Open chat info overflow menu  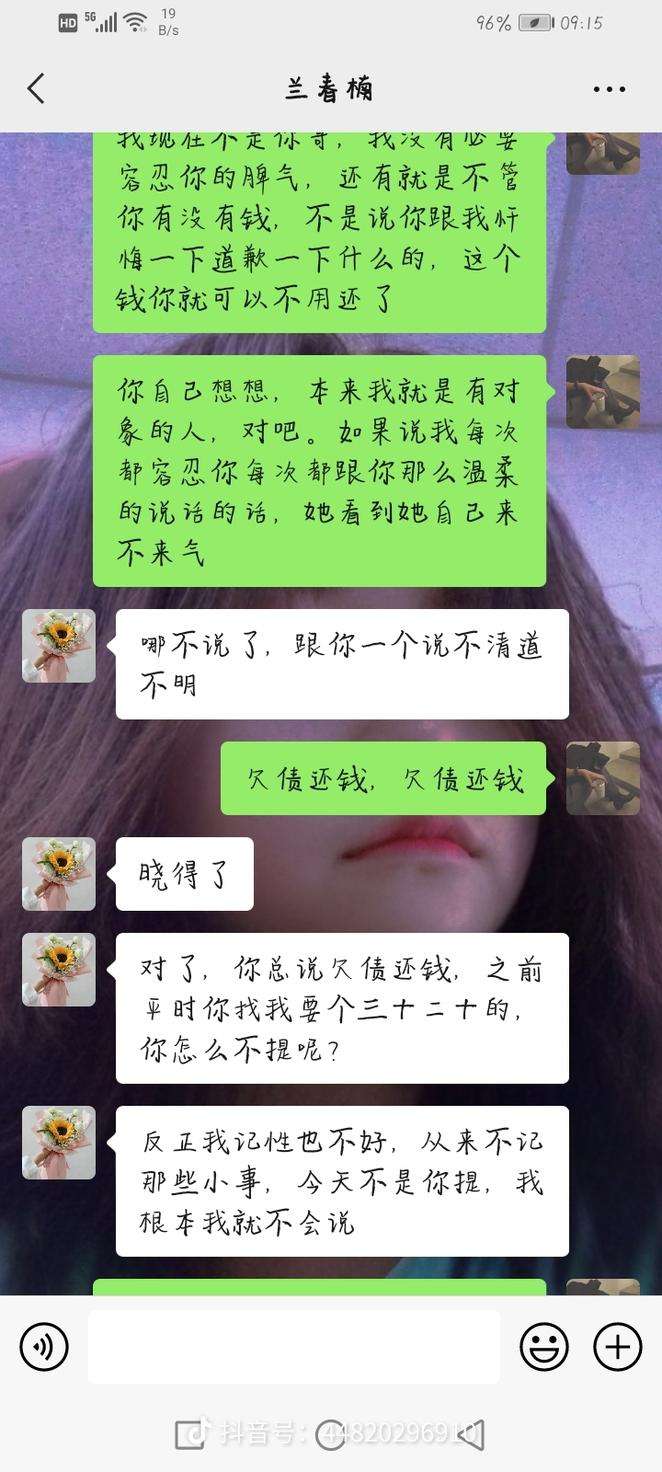point(609,89)
